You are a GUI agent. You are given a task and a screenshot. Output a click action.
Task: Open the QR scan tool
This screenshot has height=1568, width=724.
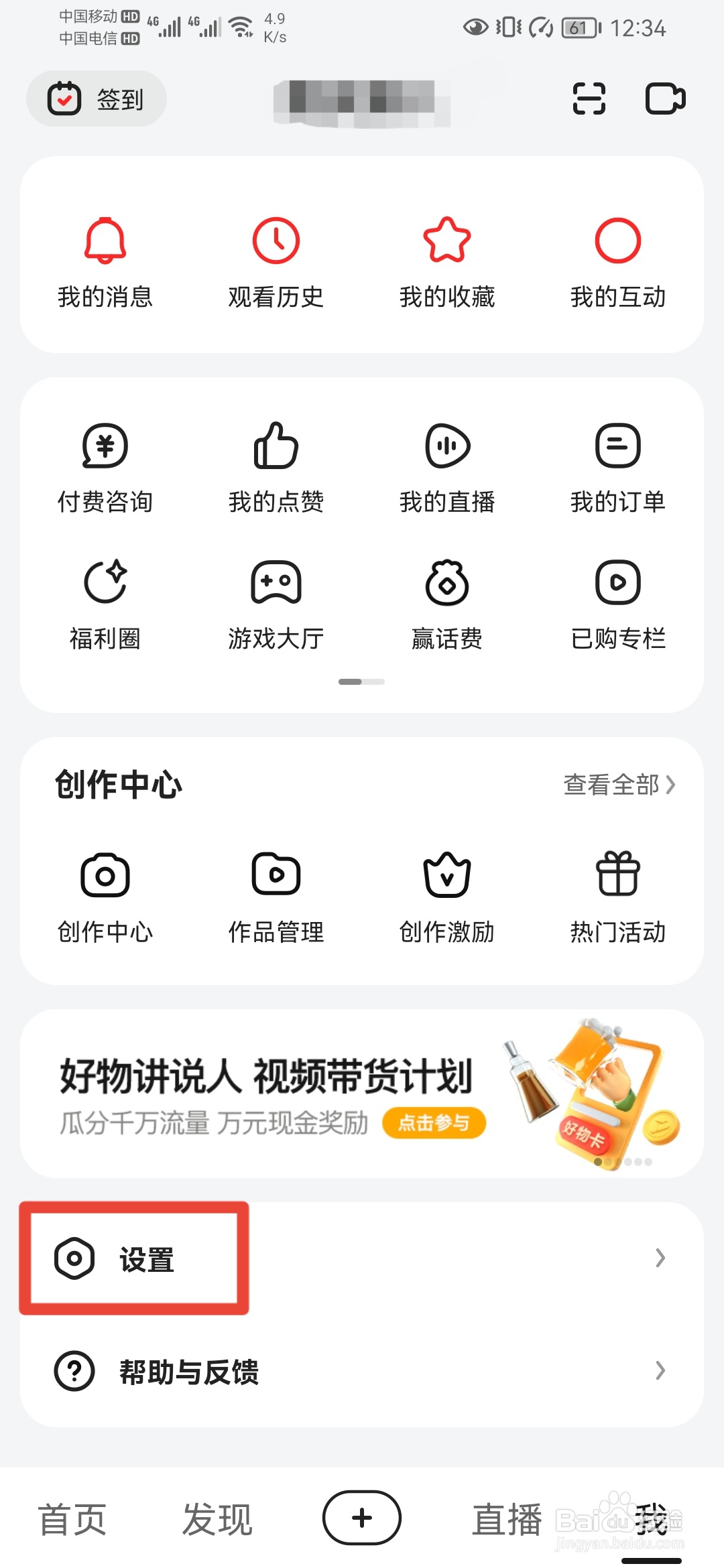coord(589,98)
